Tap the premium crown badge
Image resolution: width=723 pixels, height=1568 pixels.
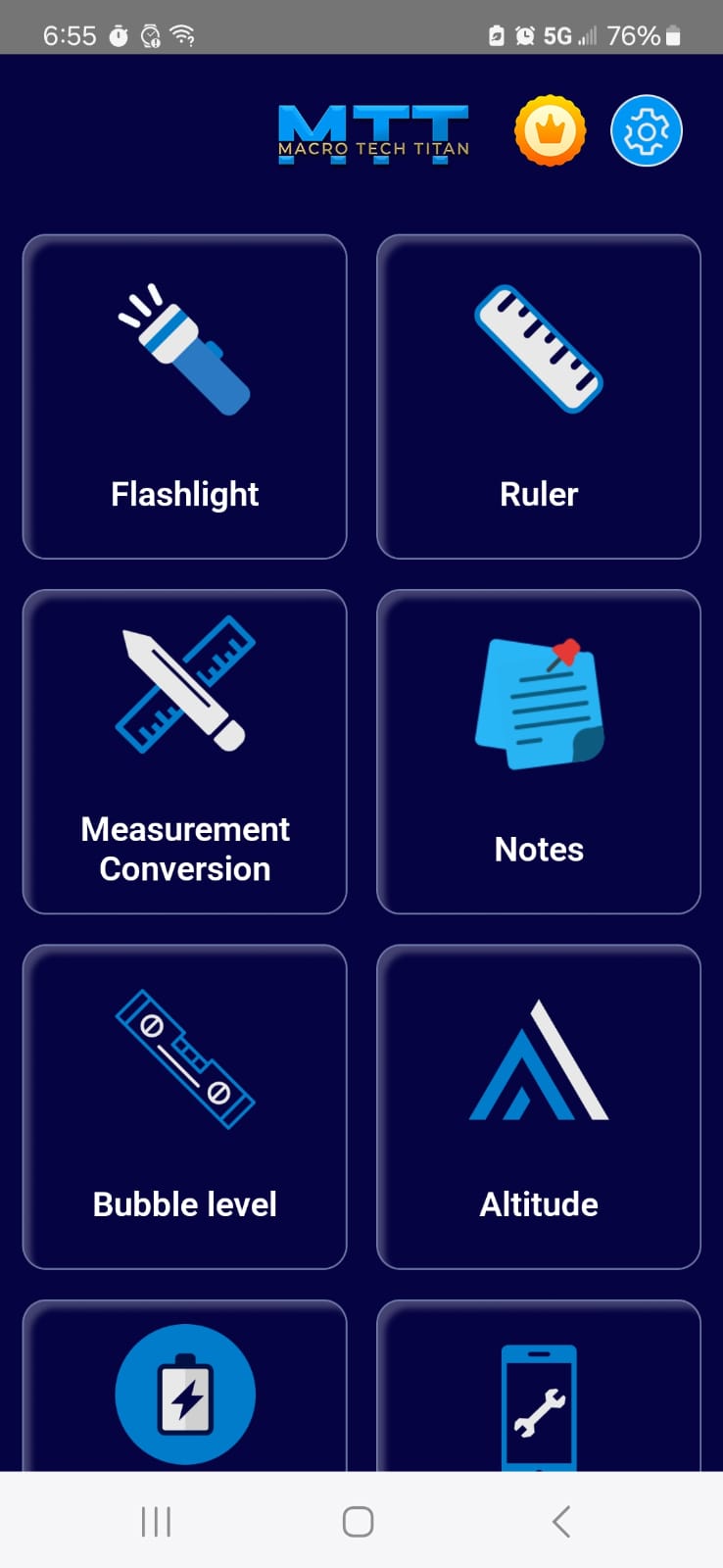pyautogui.click(x=551, y=130)
